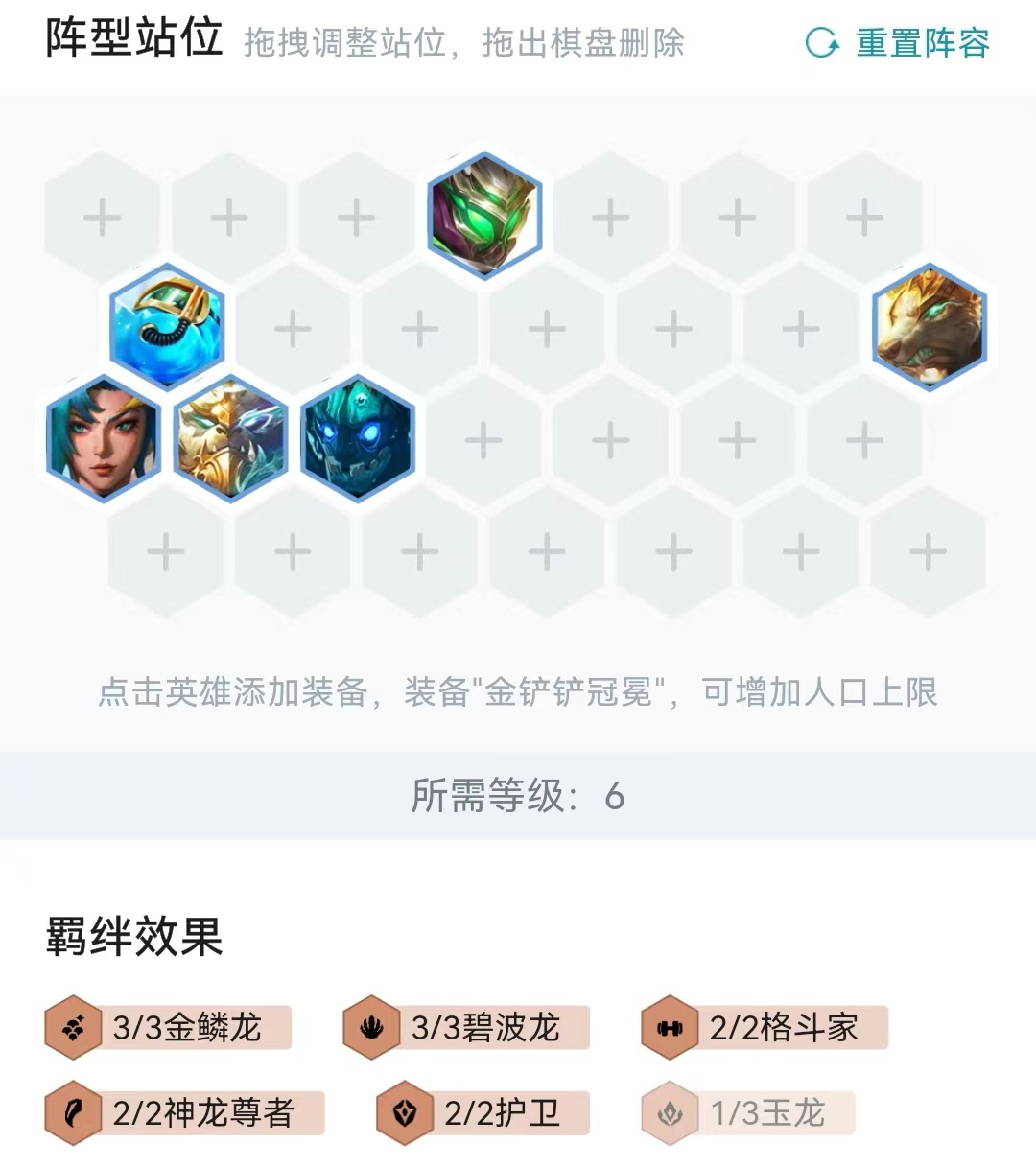Open the inactive 1/3玉龙 trait chip
The image size is (1036, 1167).
coord(748,1113)
